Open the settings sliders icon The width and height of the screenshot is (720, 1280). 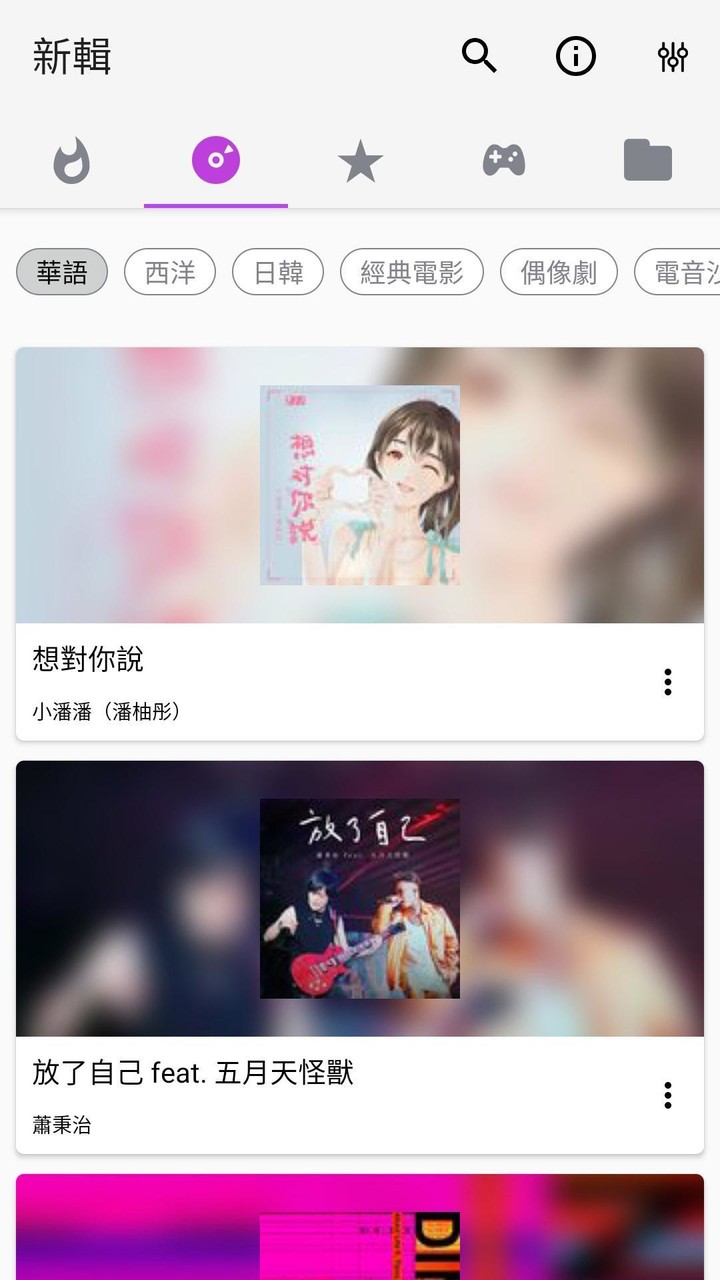click(673, 57)
